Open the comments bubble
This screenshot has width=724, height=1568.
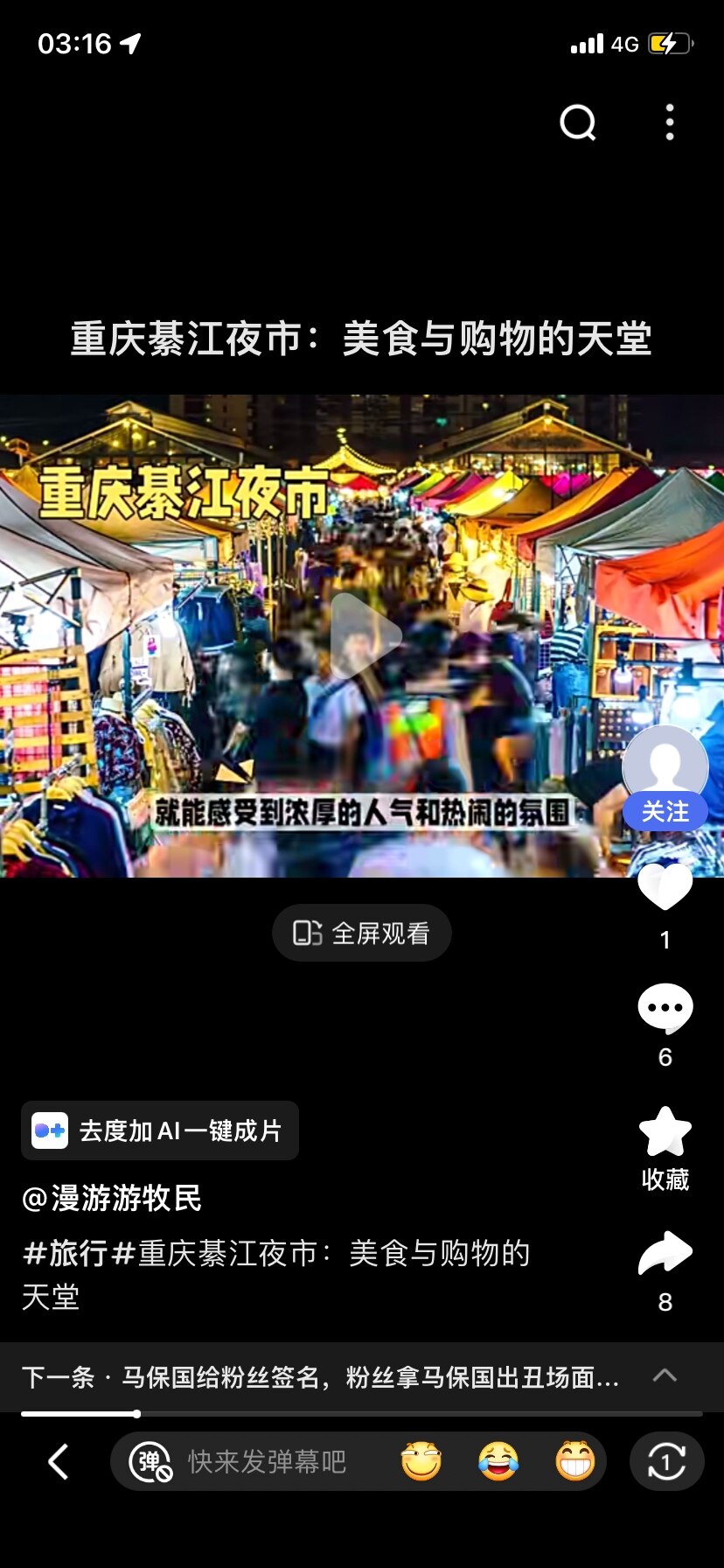[x=665, y=1010]
